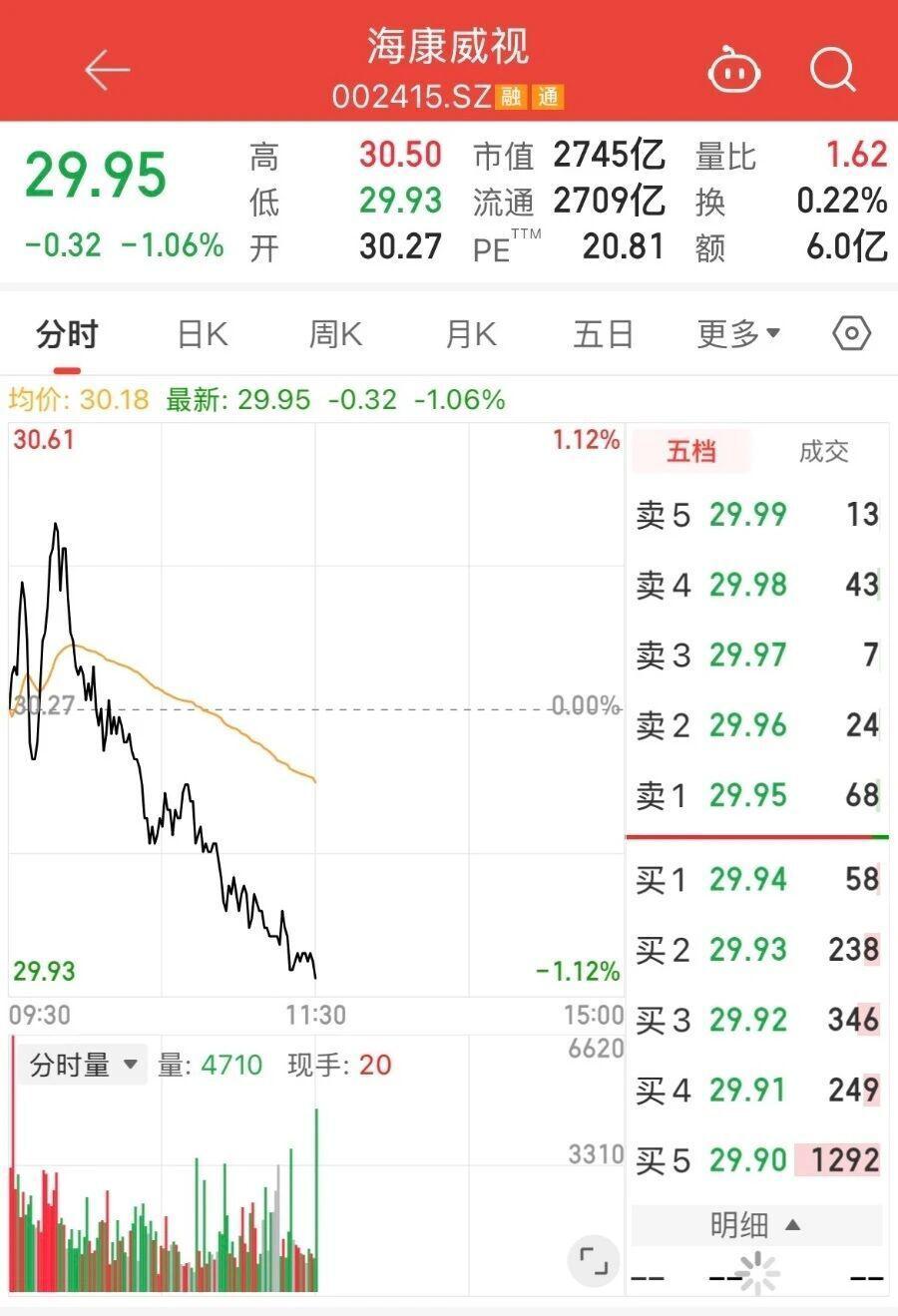Open chart settings hexagon icon
The width and height of the screenshot is (898, 1316).
pos(851,334)
